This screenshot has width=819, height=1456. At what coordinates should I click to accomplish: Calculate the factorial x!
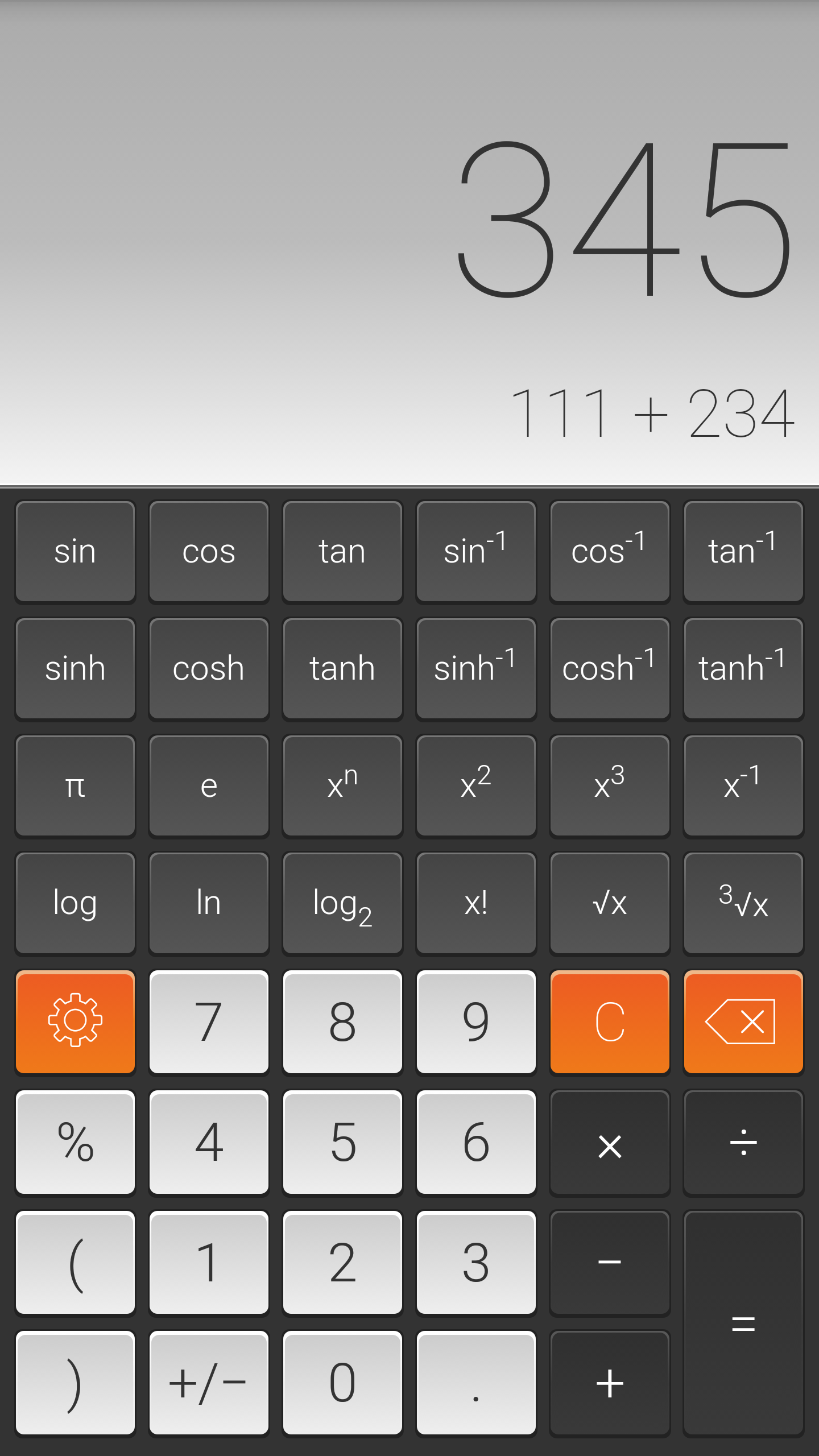476,903
